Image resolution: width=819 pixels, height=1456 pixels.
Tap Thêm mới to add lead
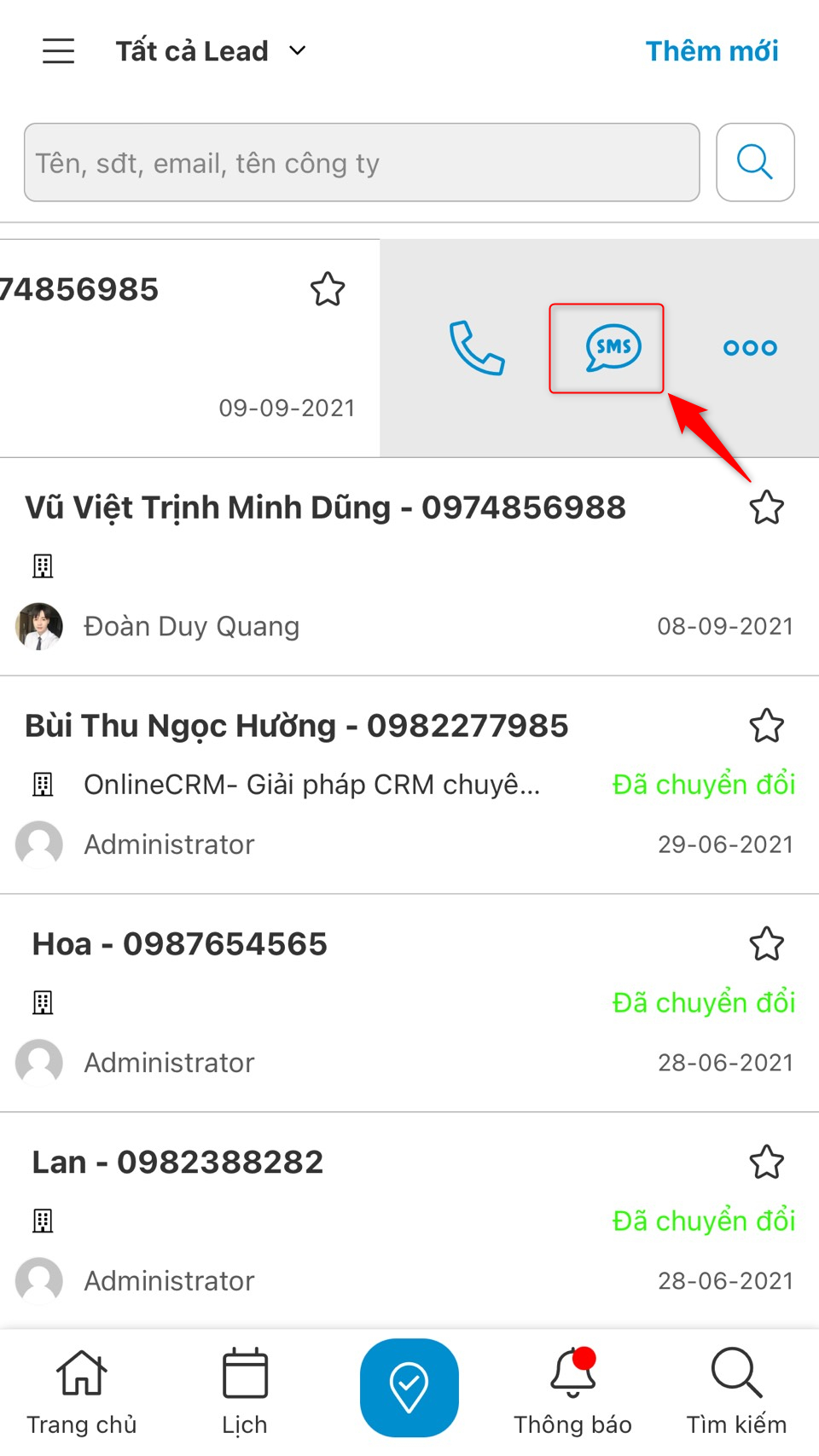coord(712,51)
